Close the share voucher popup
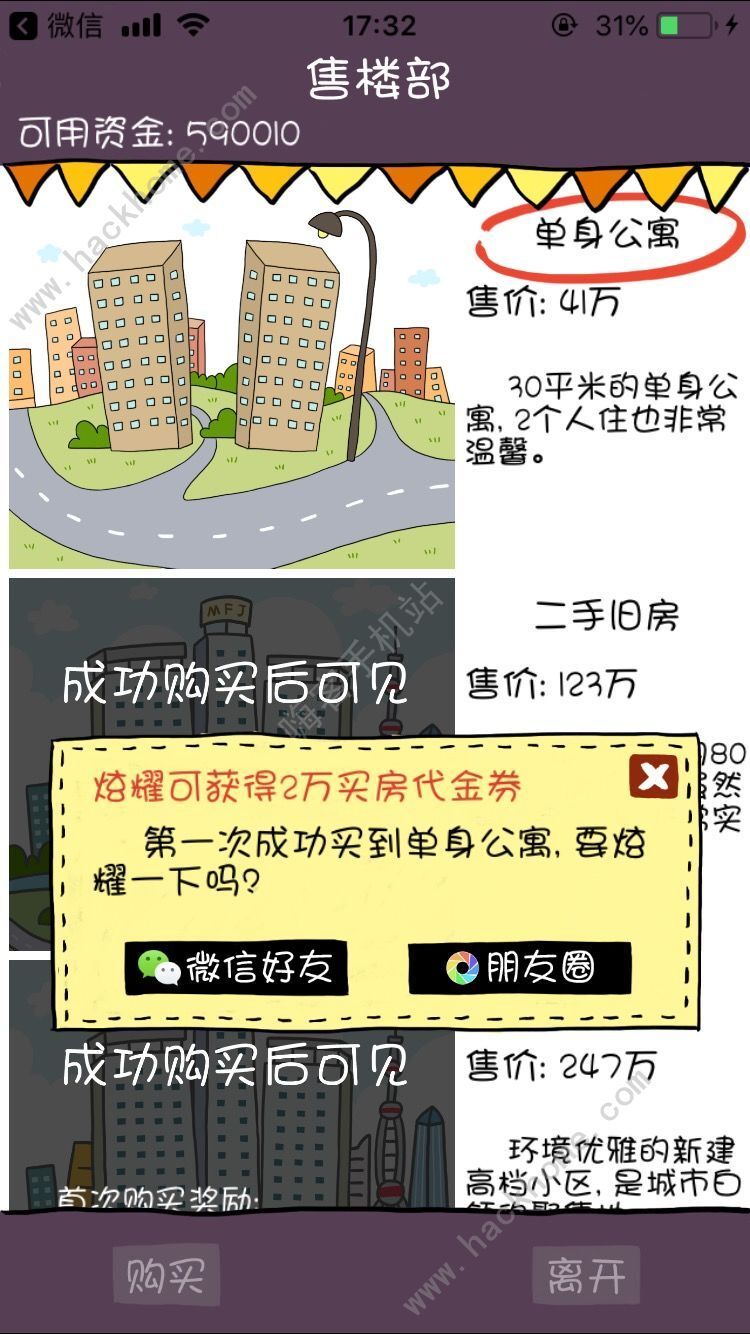750x1334 pixels. [653, 777]
